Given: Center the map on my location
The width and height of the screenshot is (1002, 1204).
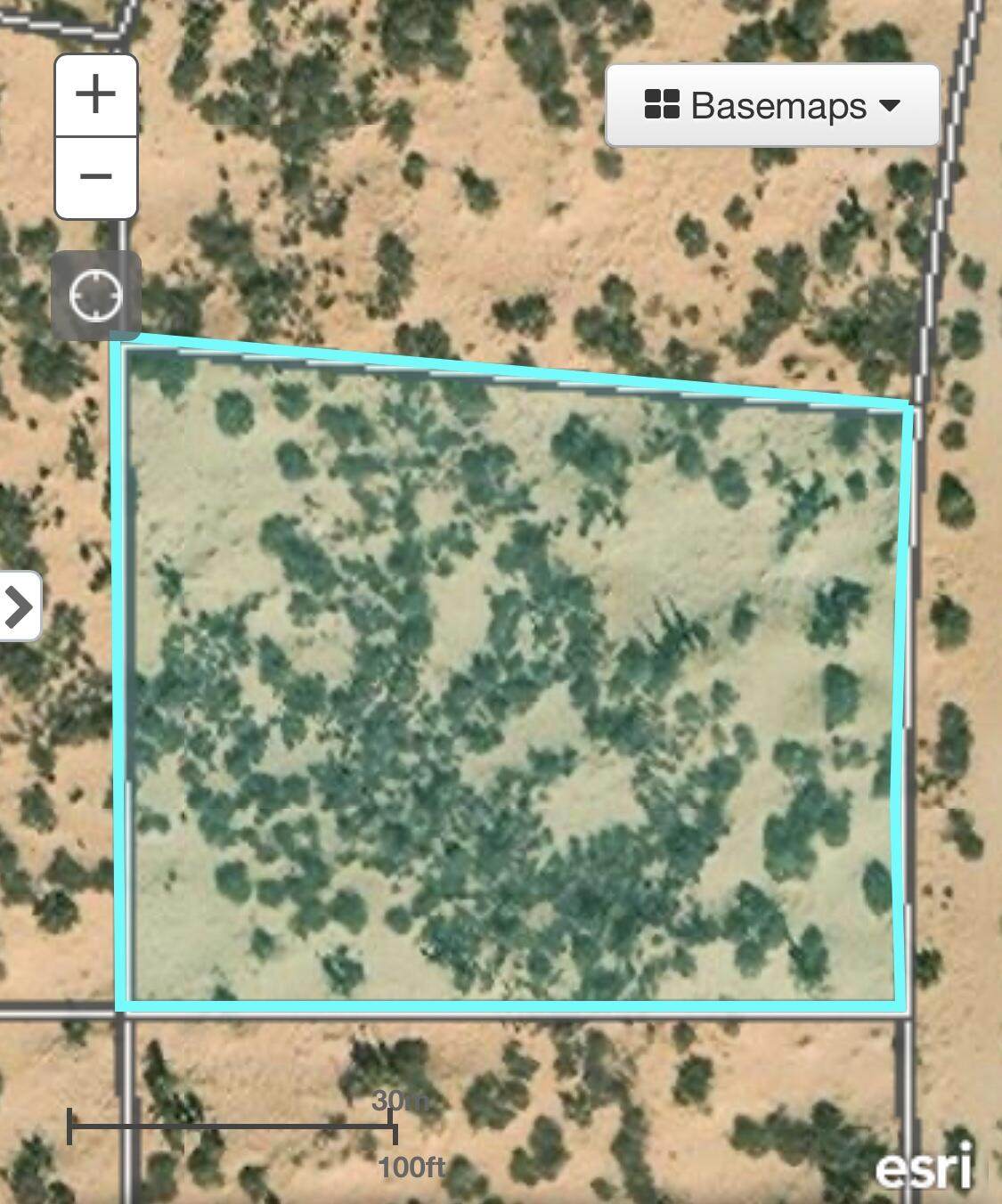Looking at the screenshot, I should 95,296.
